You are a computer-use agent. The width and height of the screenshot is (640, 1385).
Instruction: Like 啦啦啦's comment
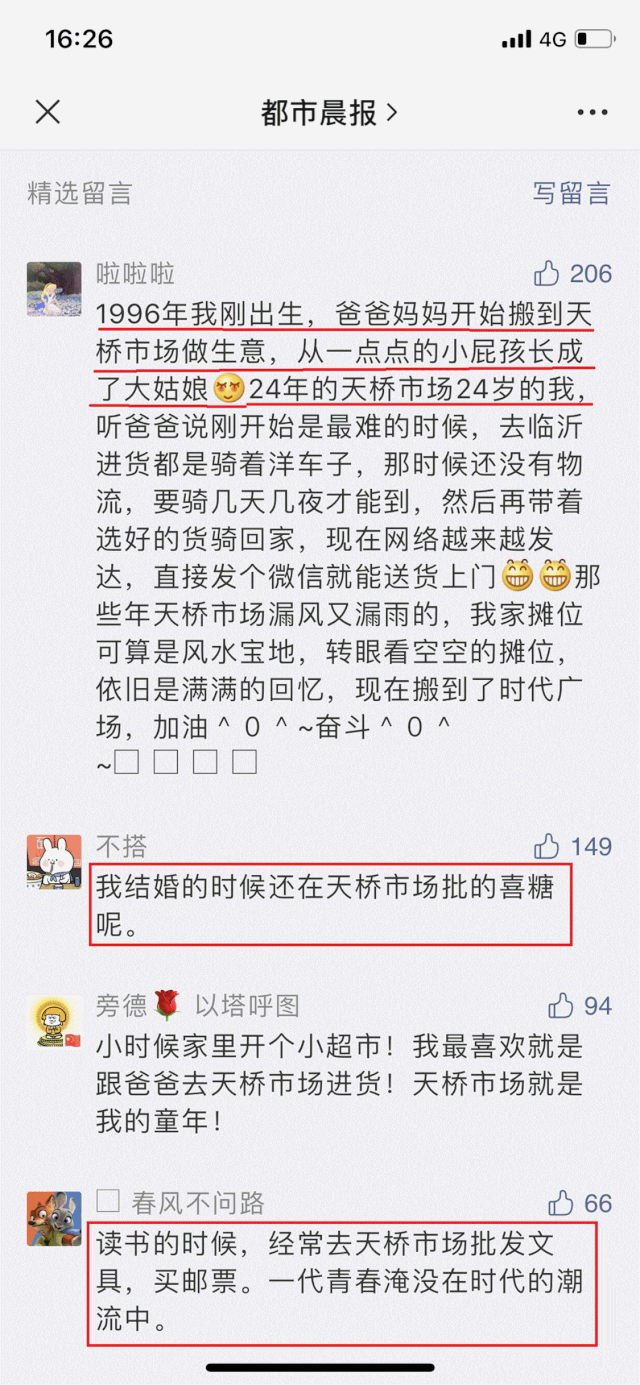click(573, 273)
